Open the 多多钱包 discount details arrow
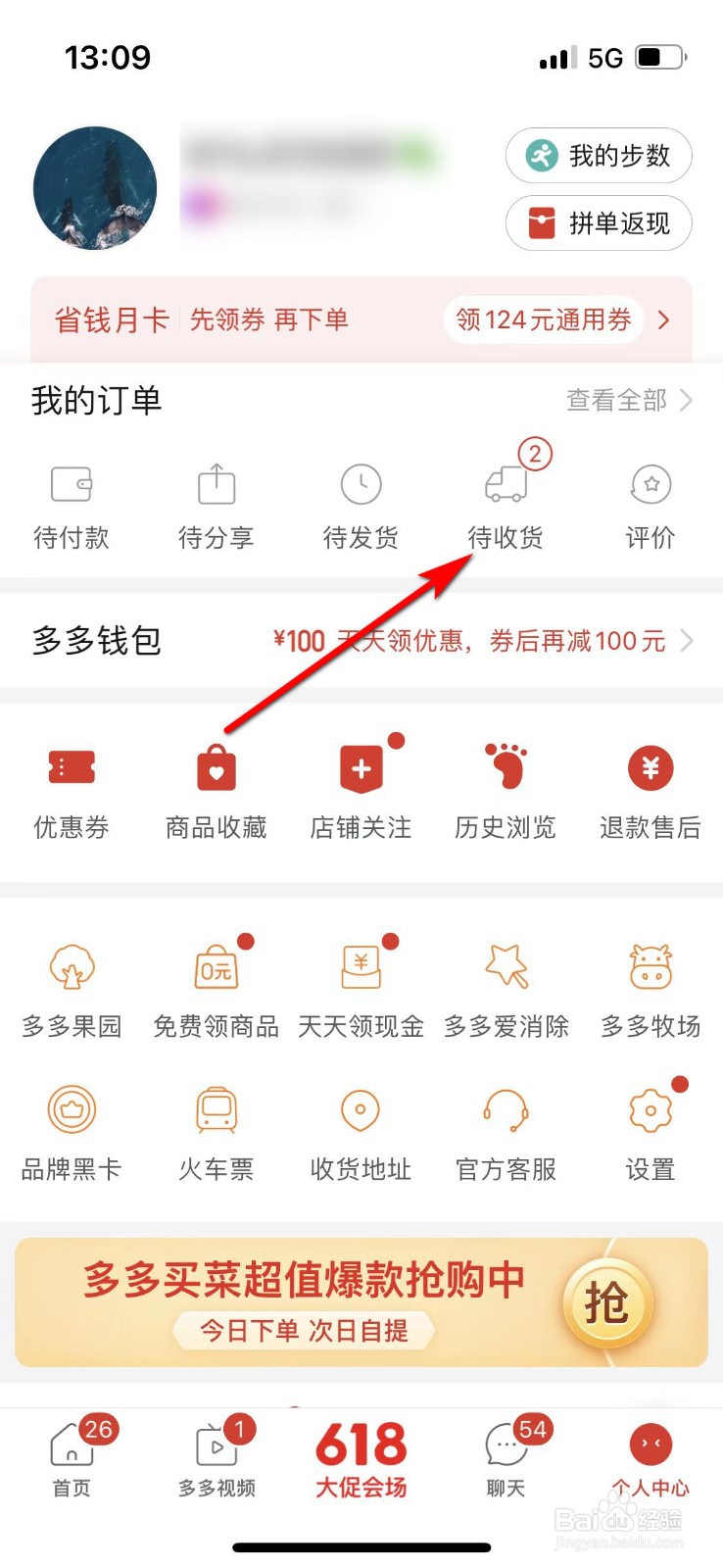 [x=689, y=640]
